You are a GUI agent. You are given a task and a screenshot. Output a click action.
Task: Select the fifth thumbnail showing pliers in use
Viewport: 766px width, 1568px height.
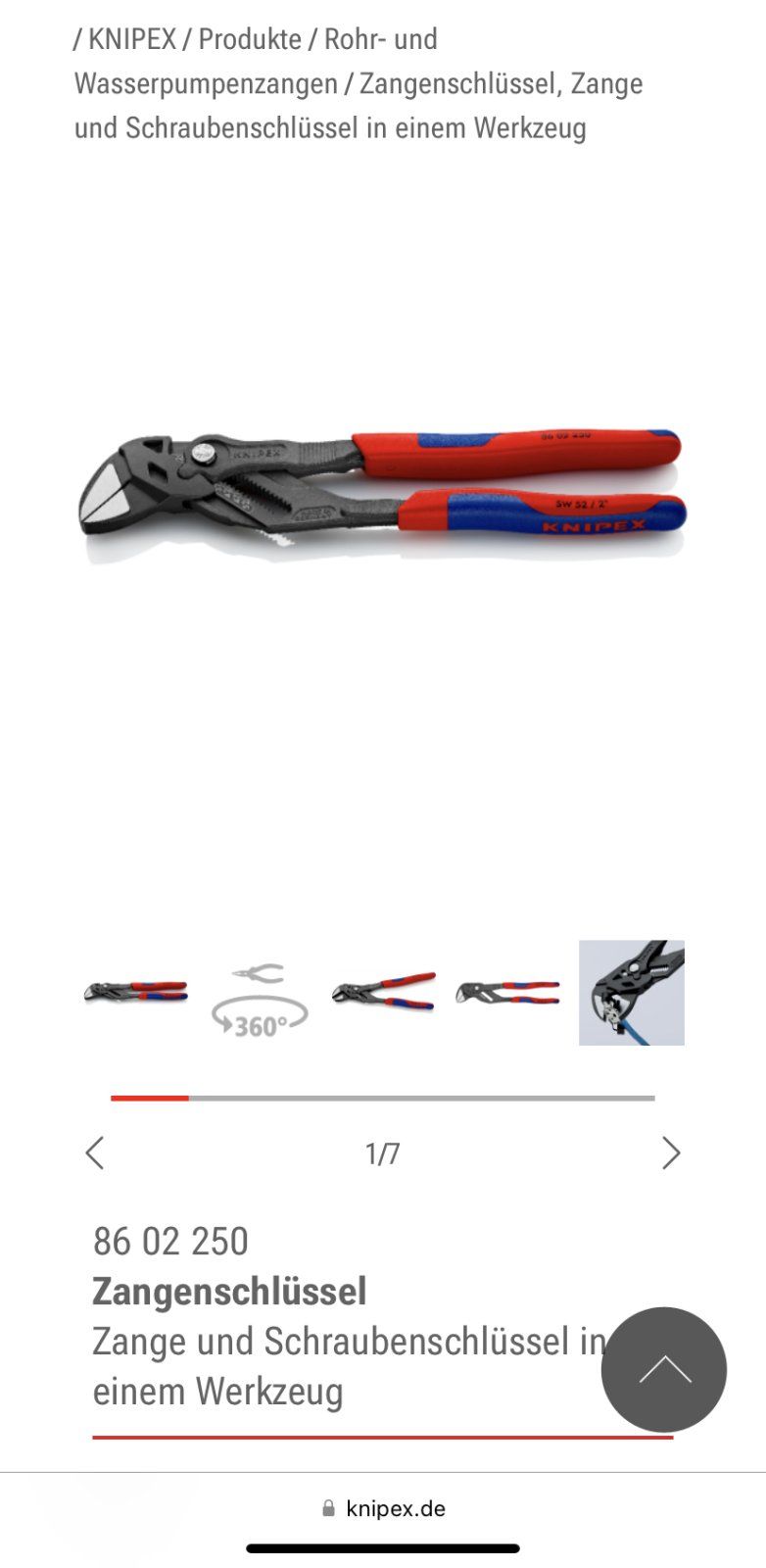click(x=631, y=992)
